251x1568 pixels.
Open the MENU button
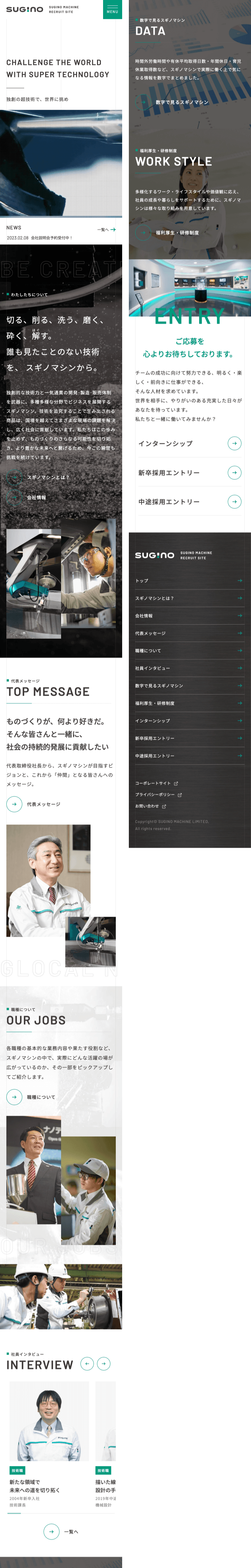(112, 9)
